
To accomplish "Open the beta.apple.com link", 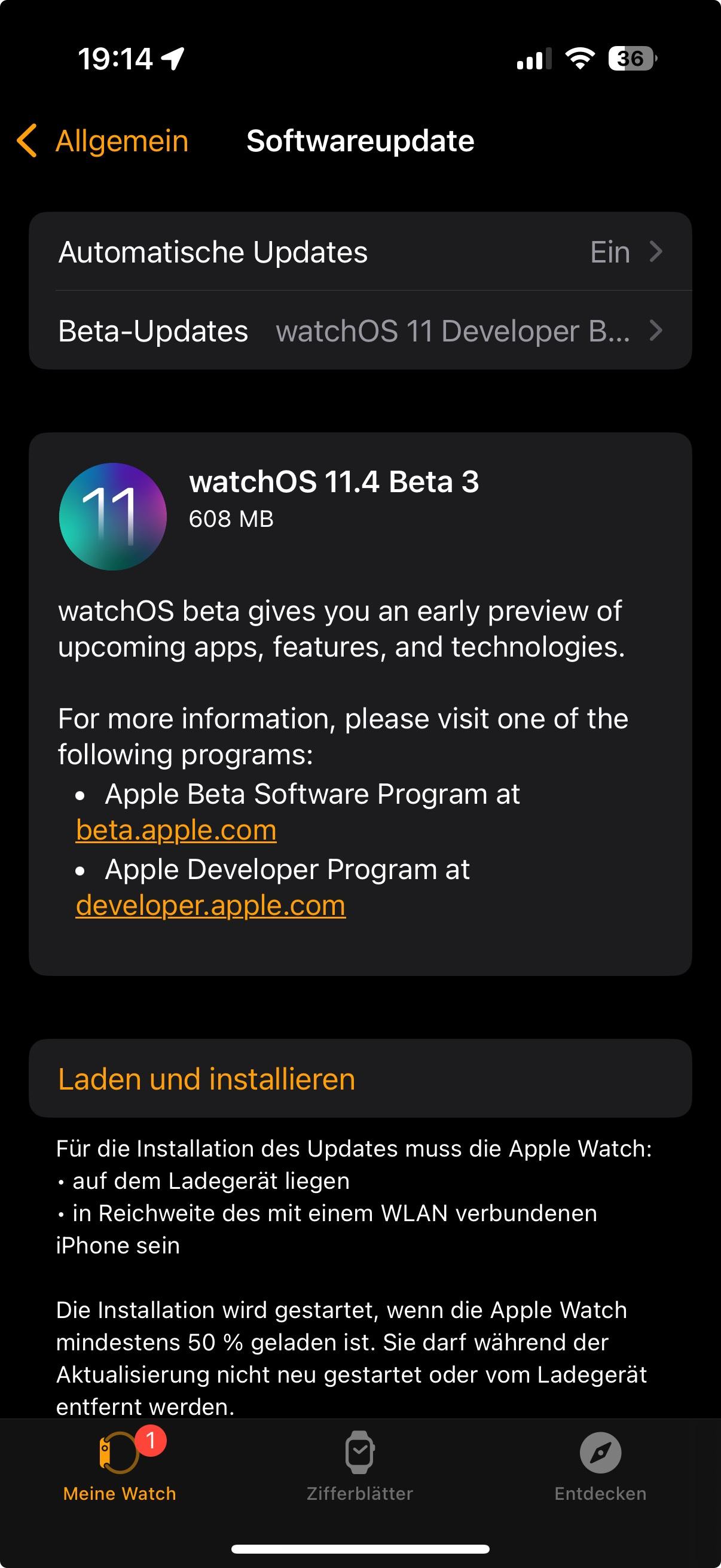I will [x=176, y=830].
